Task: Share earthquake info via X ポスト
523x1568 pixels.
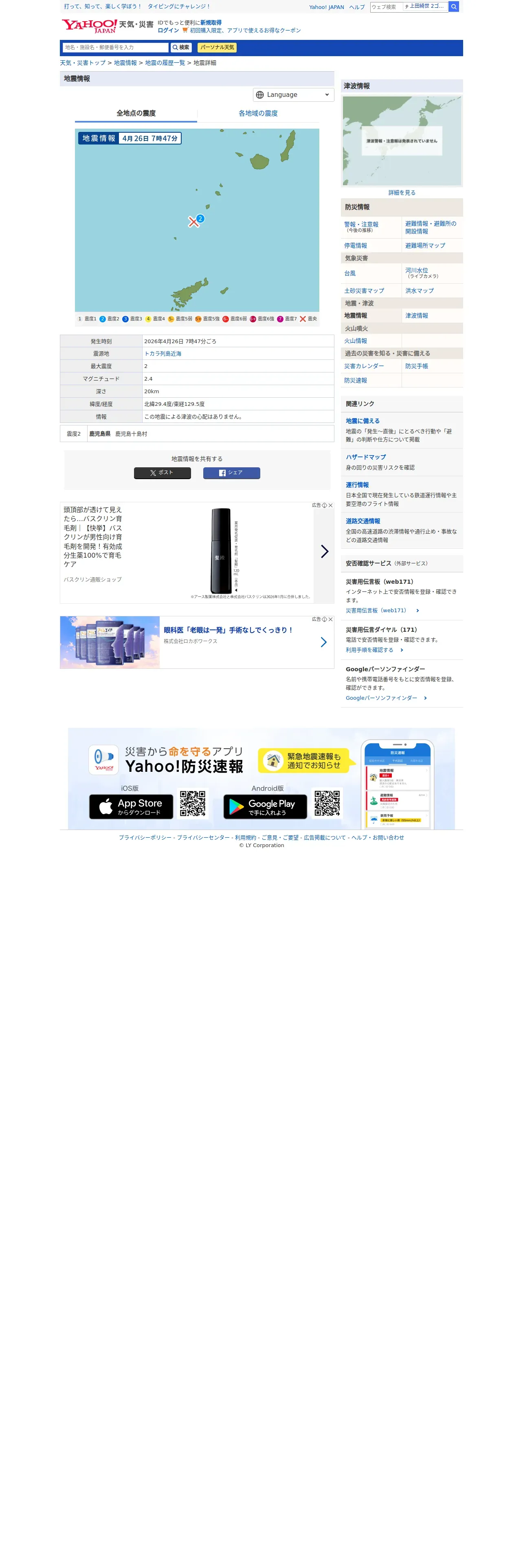Action: (x=163, y=473)
